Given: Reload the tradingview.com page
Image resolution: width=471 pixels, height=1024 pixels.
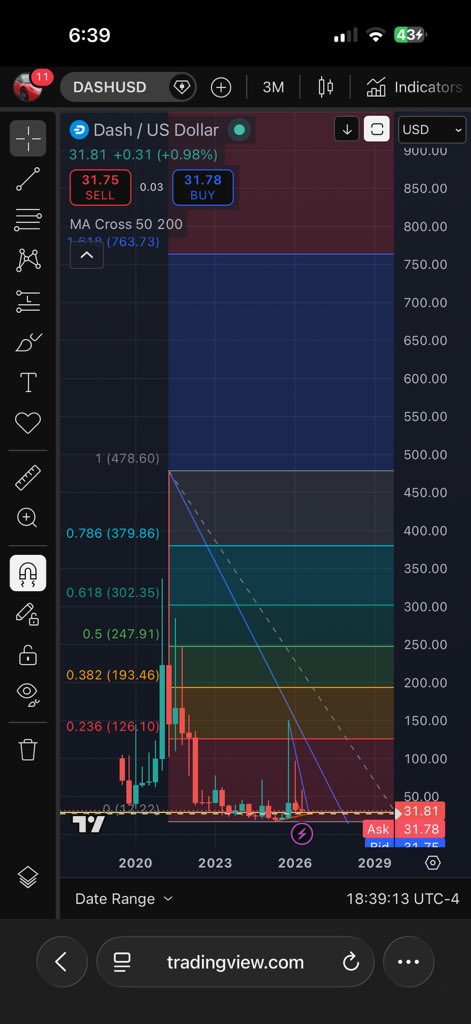Looking at the screenshot, I should coord(351,962).
